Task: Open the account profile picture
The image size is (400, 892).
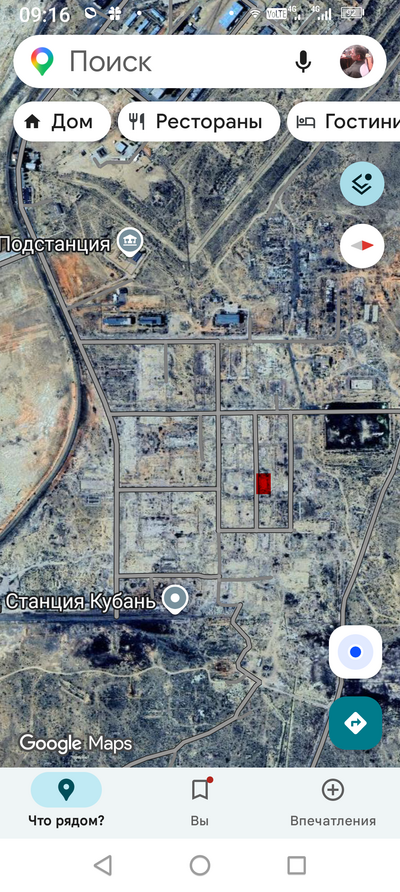Action: pyautogui.click(x=357, y=61)
